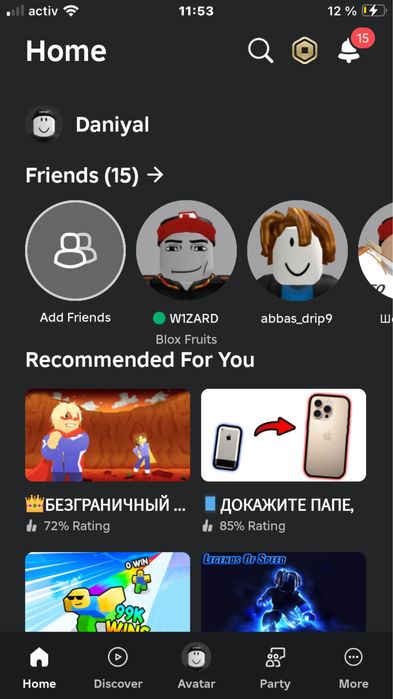Open the Friends (15) list arrow
The image size is (393, 699).
tap(155, 176)
